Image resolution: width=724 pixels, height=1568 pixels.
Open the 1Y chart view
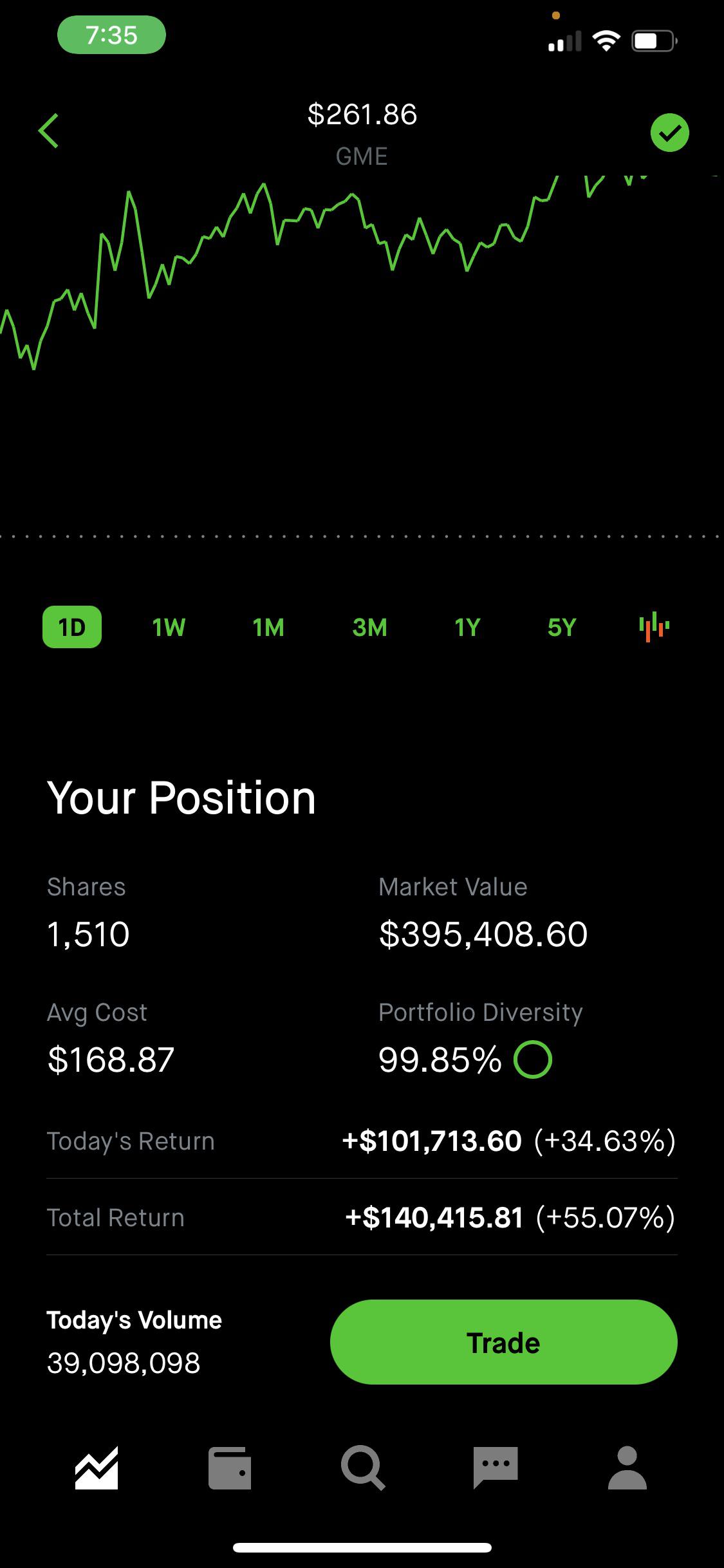coord(466,626)
